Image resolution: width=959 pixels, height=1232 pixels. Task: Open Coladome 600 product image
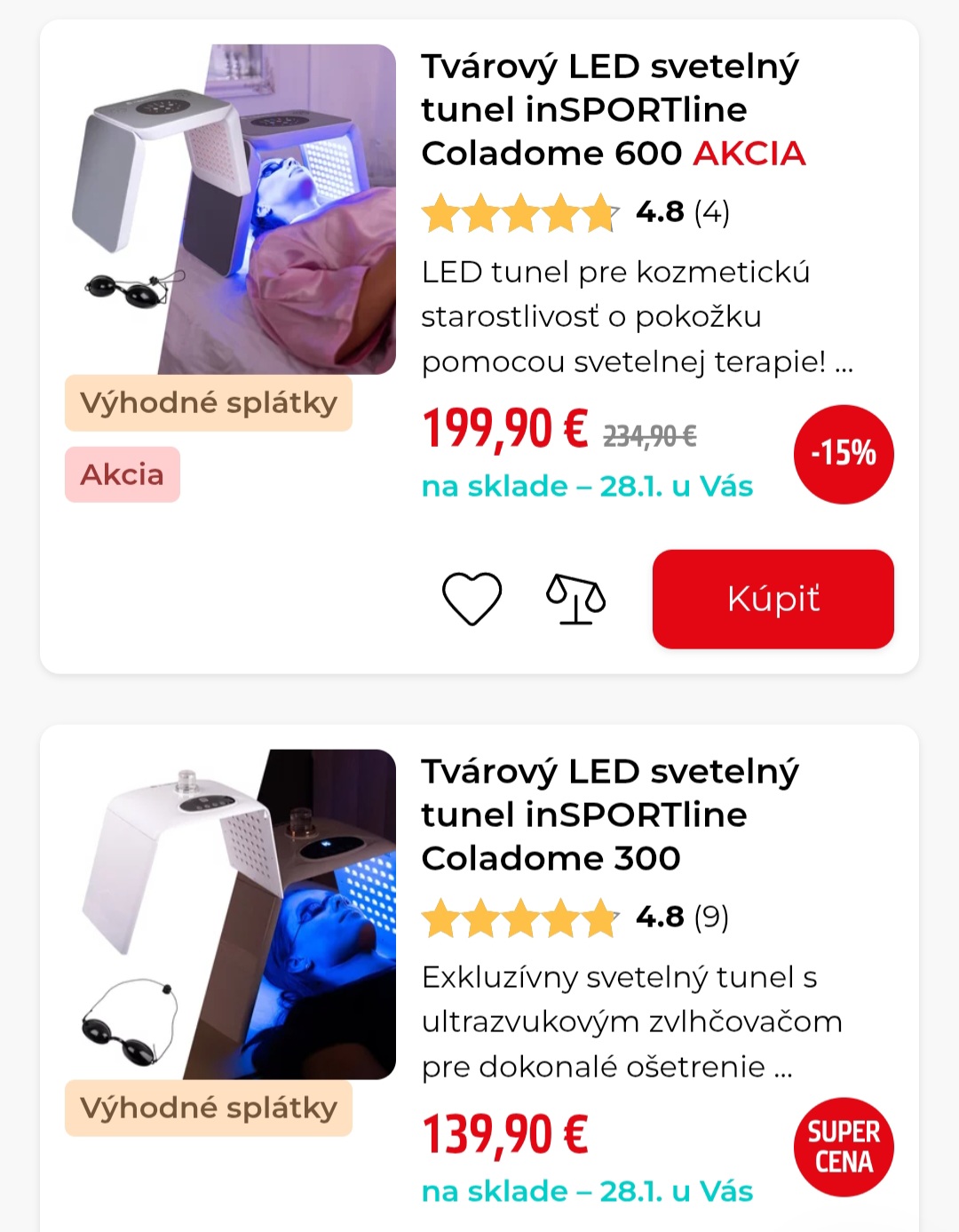click(233, 210)
